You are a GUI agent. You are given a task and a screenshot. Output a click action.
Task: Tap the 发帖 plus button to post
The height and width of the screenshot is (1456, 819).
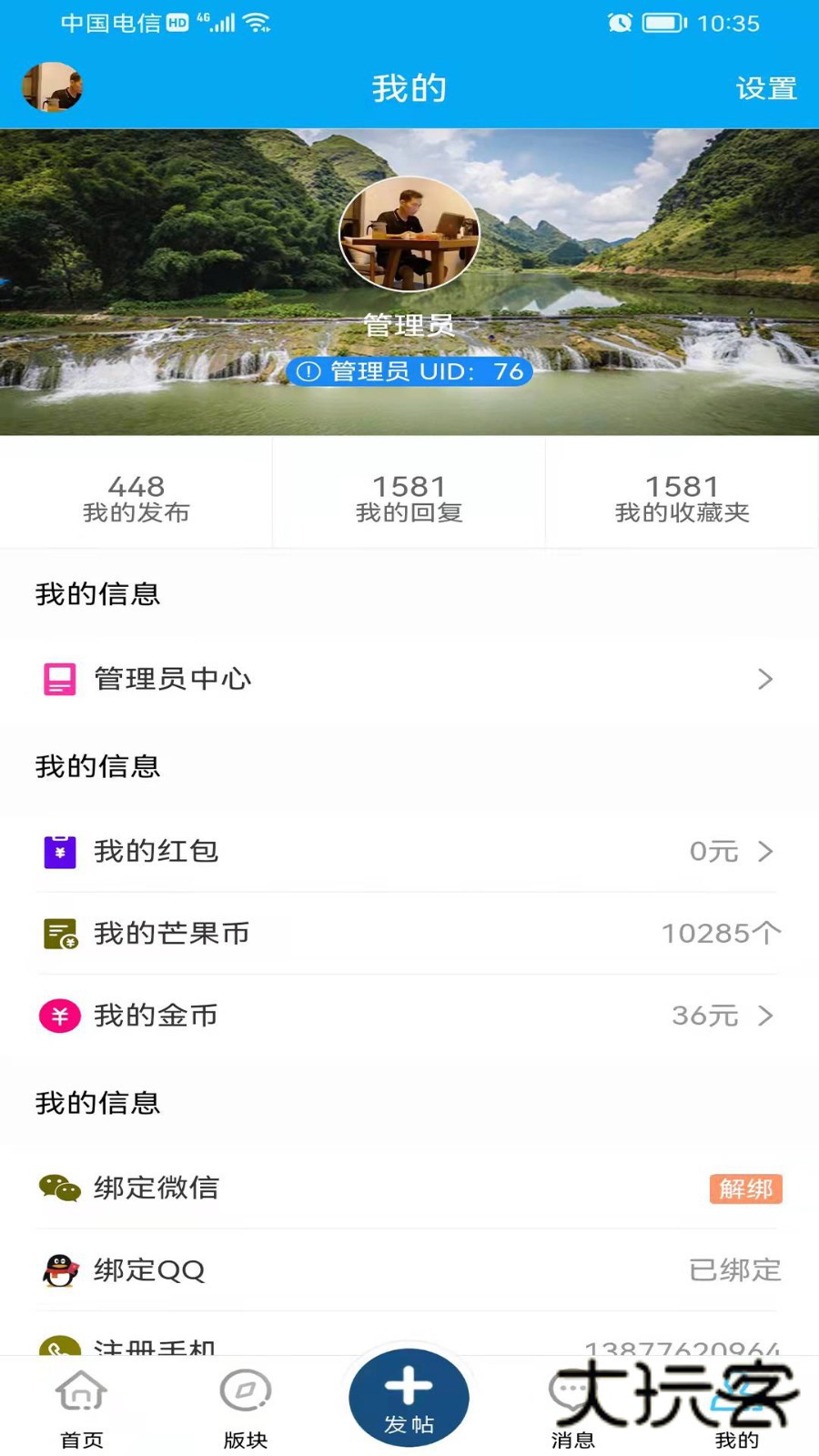point(408,1390)
